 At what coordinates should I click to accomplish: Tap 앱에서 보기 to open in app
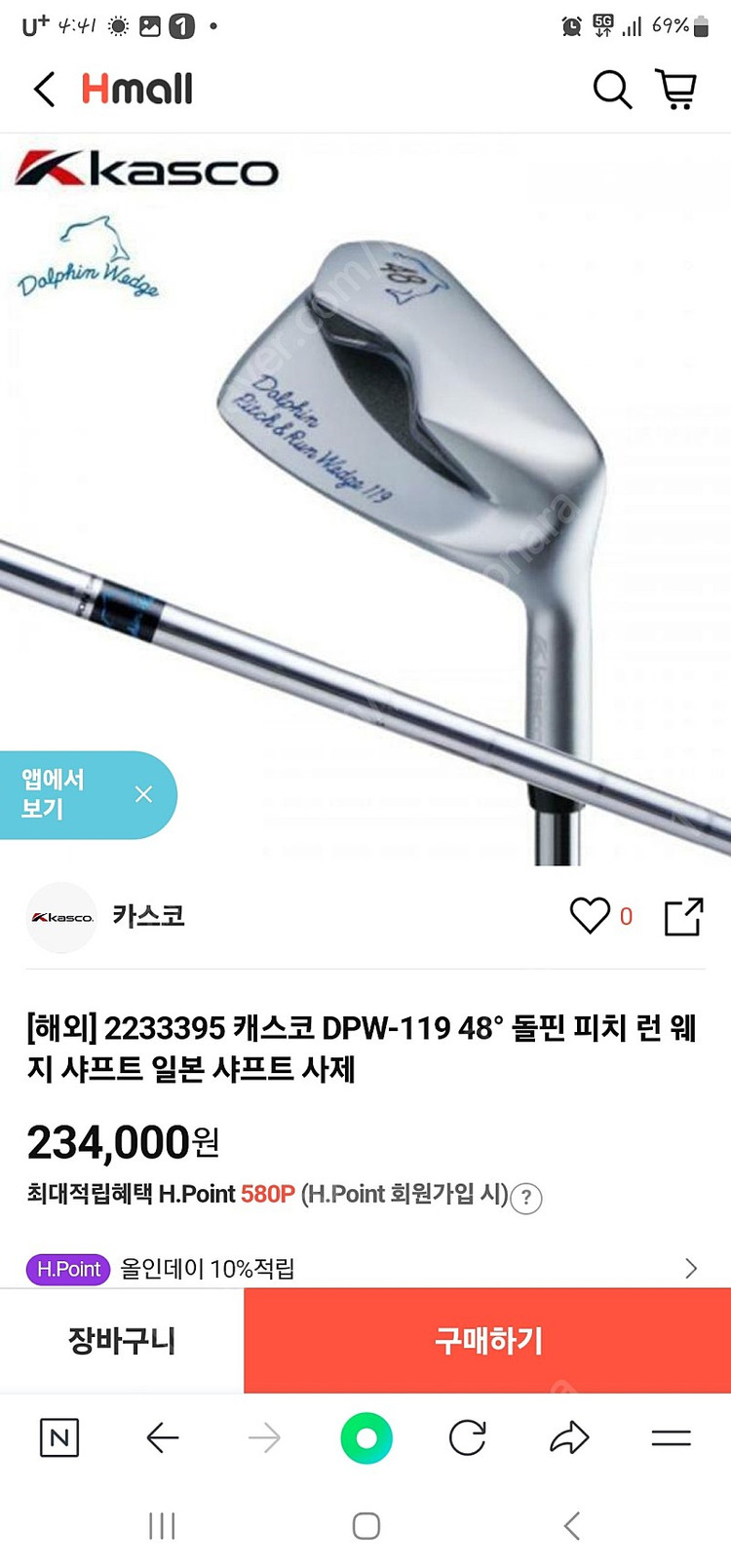click(x=55, y=794)
